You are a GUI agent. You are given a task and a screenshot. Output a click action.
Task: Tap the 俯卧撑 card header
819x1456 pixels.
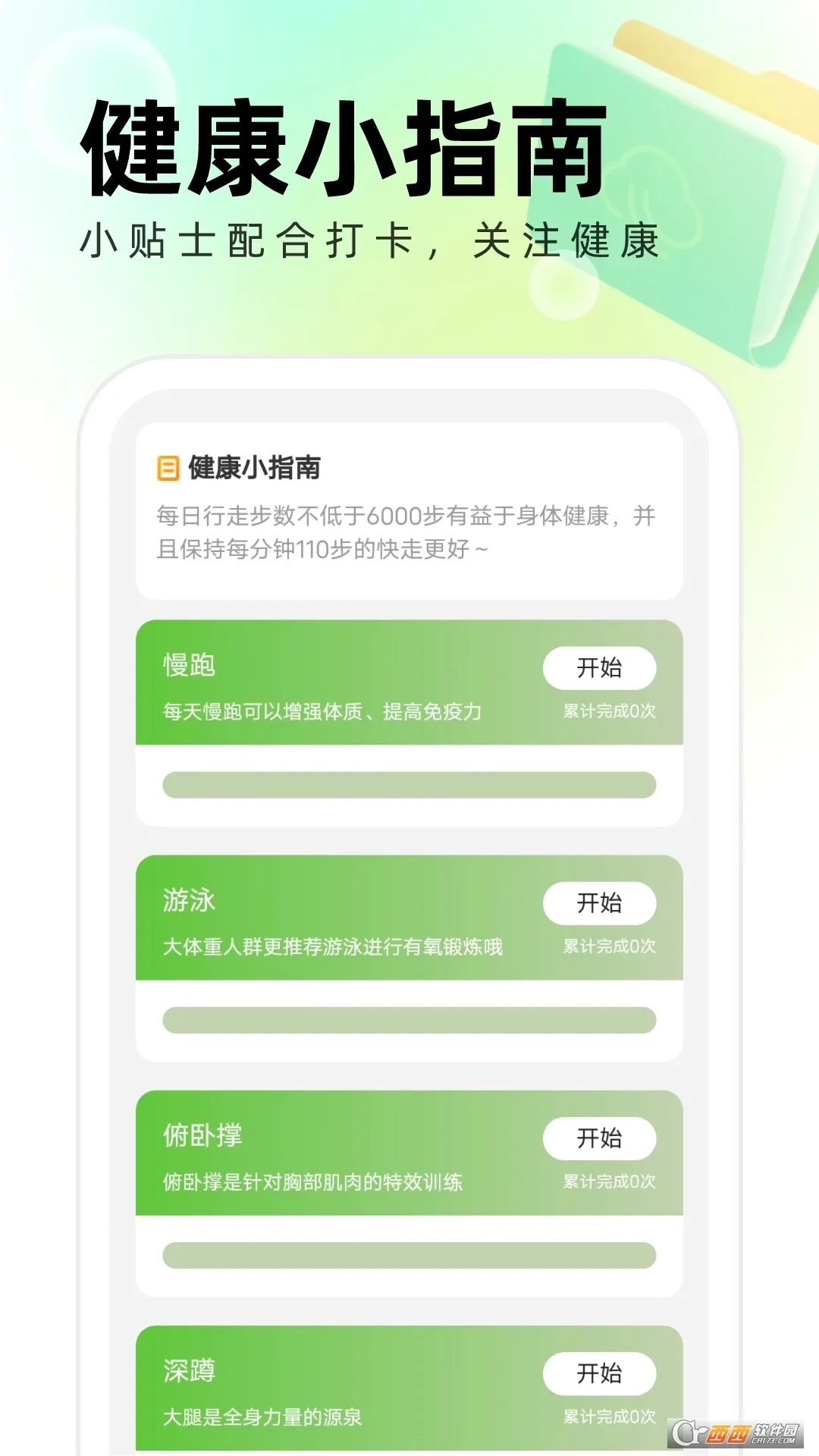[201, 1137]
